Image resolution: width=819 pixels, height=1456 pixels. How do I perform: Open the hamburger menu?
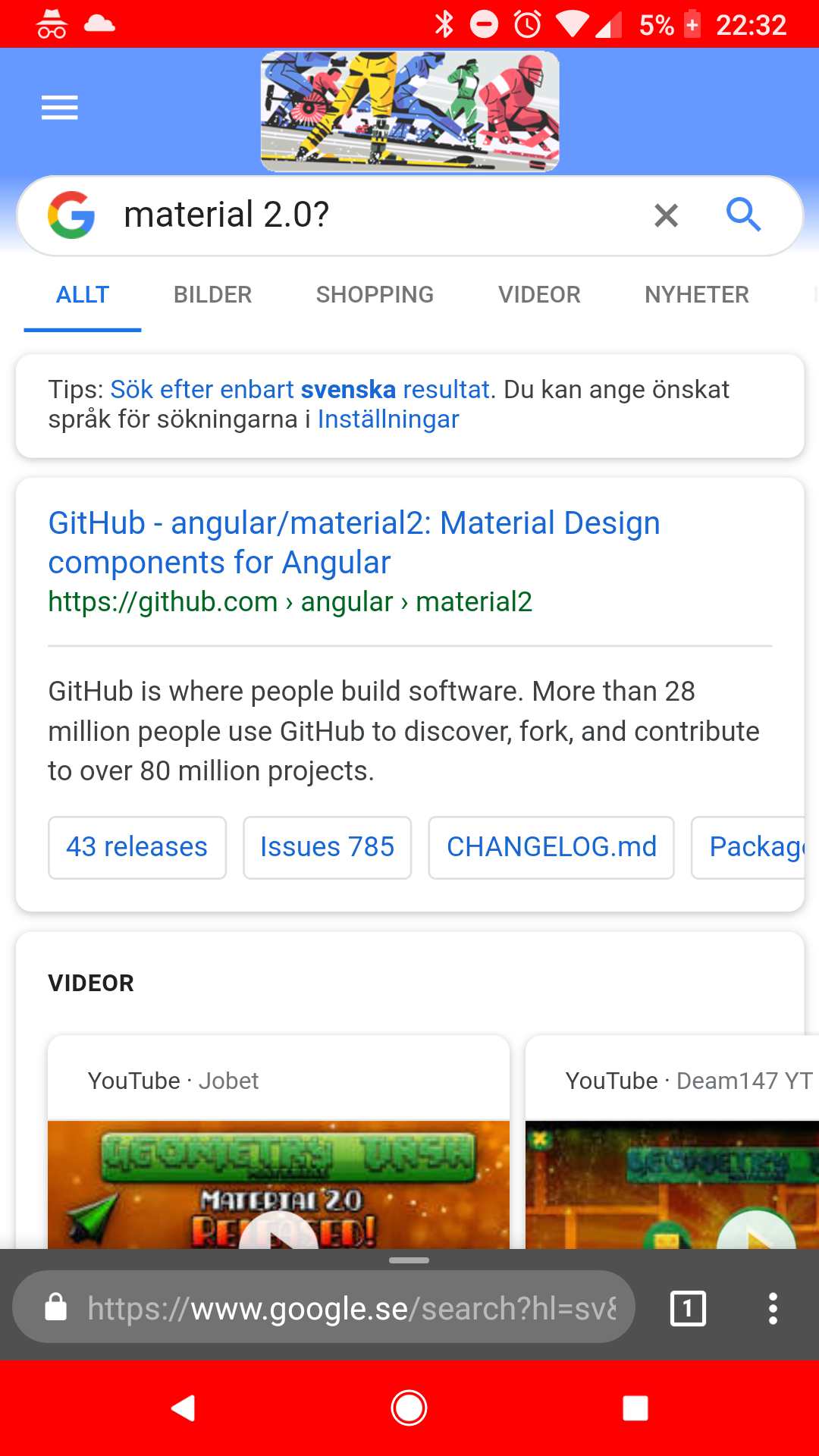pyautogui.click(x=60, y=108)
